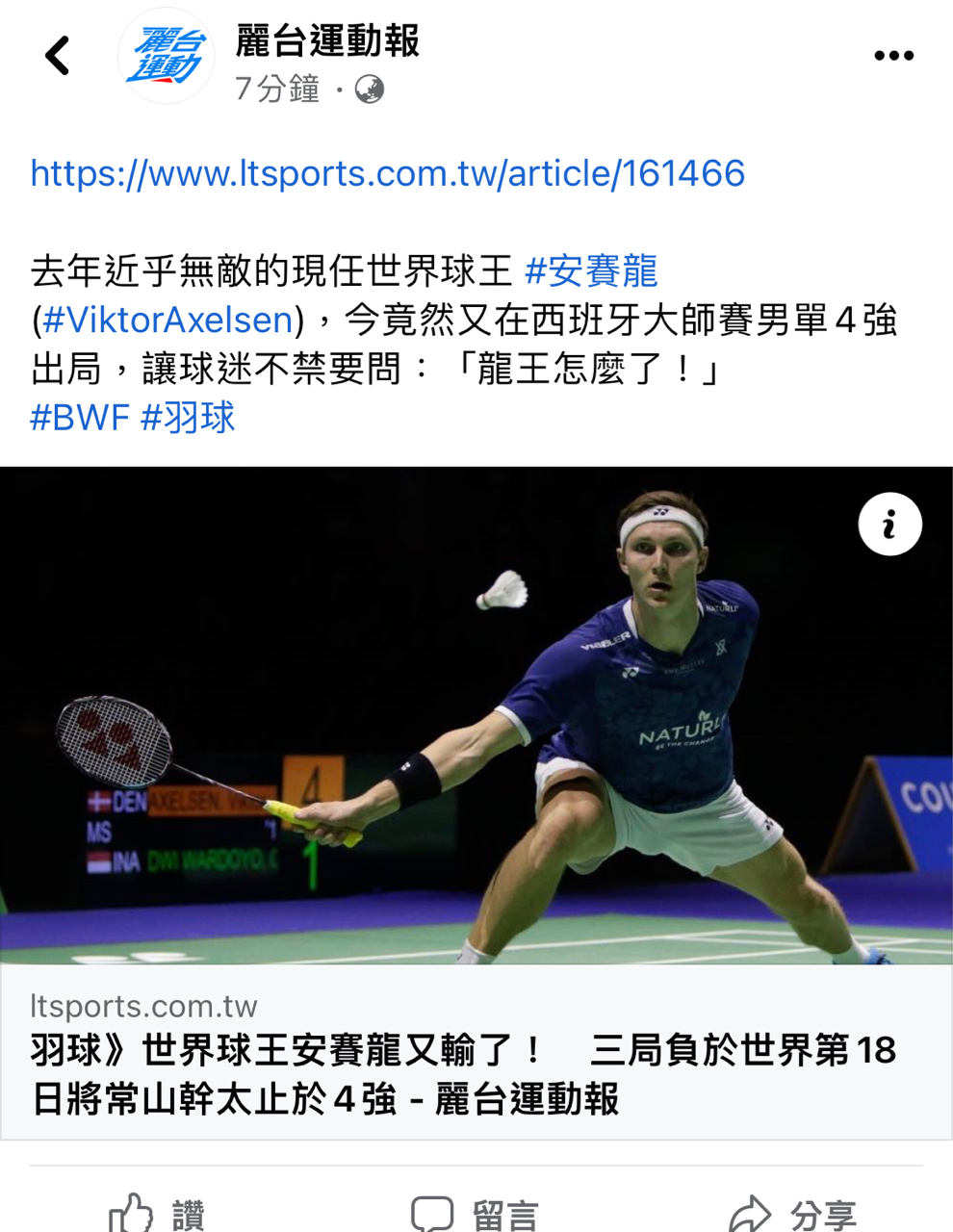Share this post via 分享
Viewport: 953px width, 1232px height.
[793, 1215]
